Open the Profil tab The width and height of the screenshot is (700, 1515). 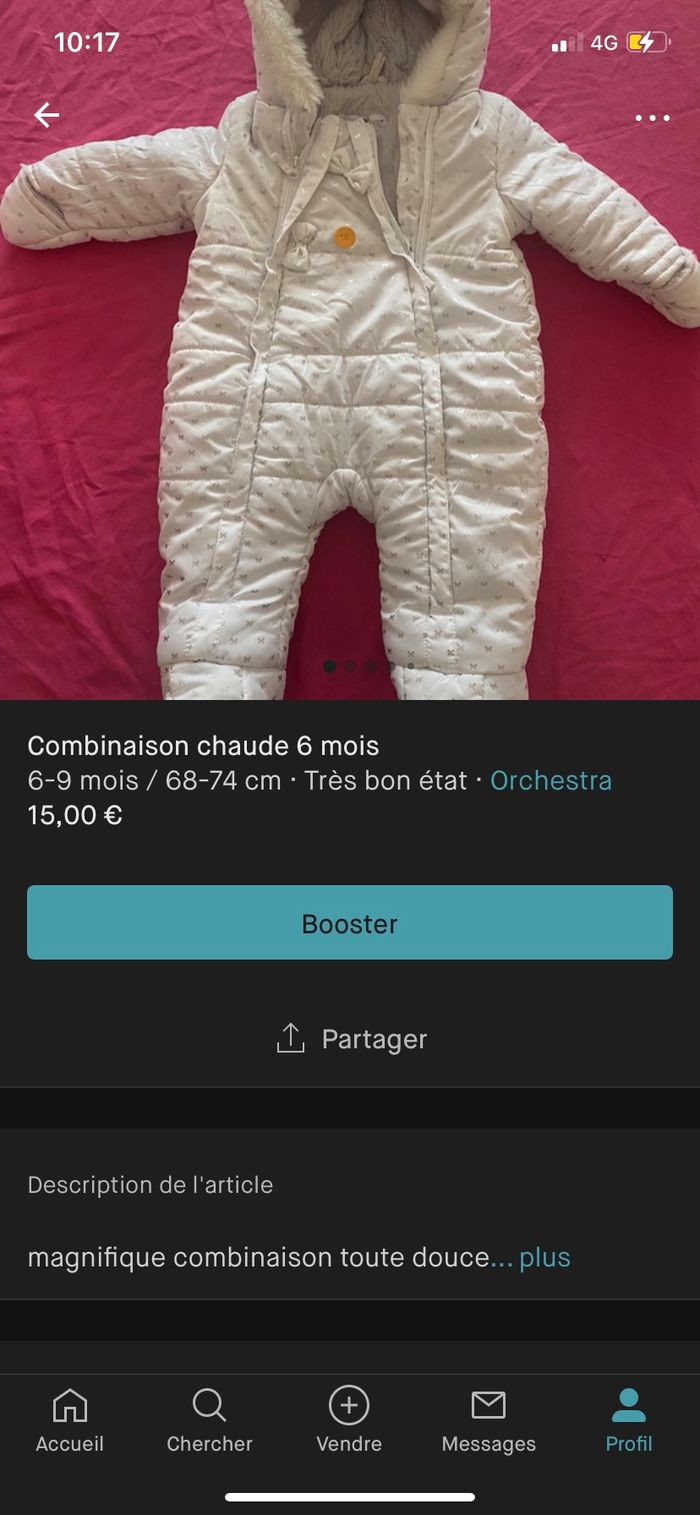[x=629, y=1421]
